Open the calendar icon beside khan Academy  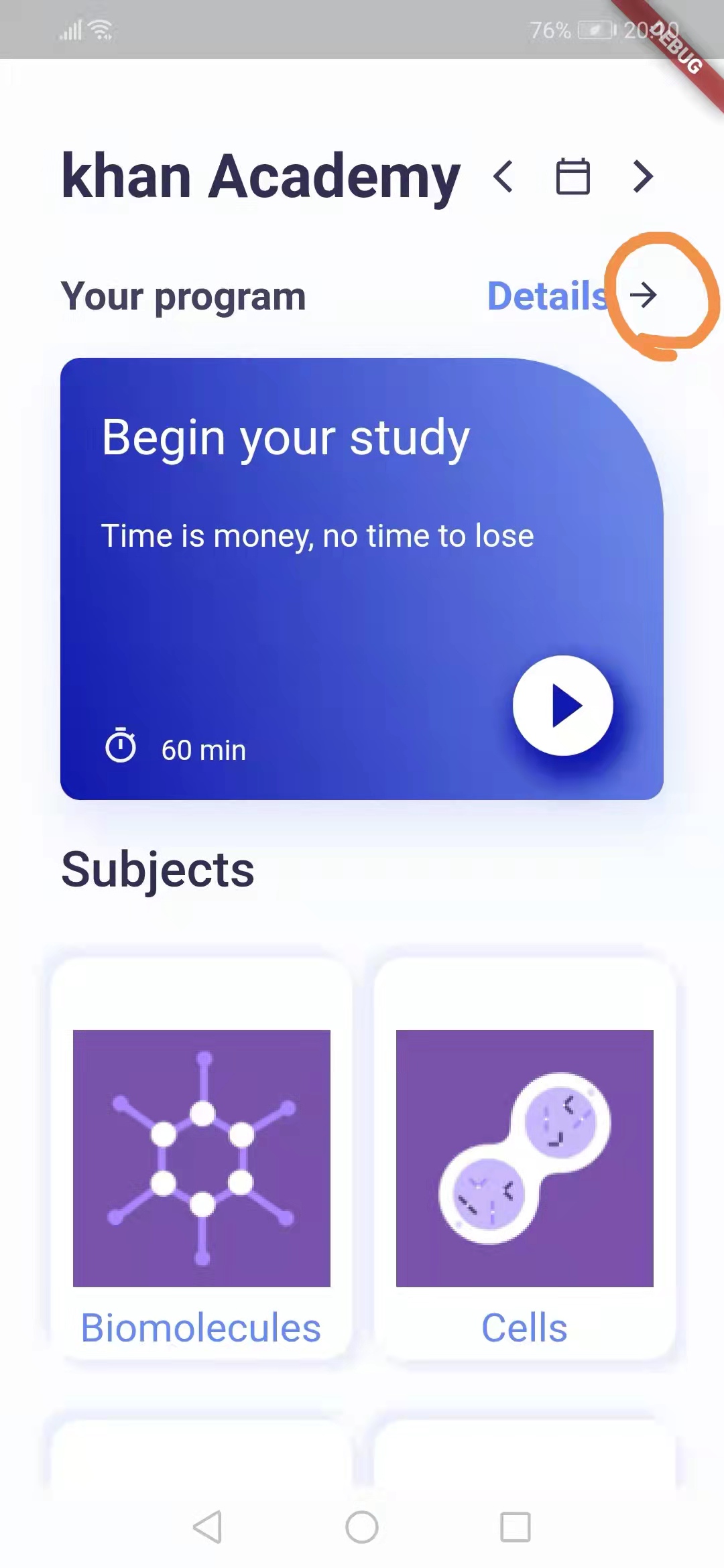coord(573,176)
